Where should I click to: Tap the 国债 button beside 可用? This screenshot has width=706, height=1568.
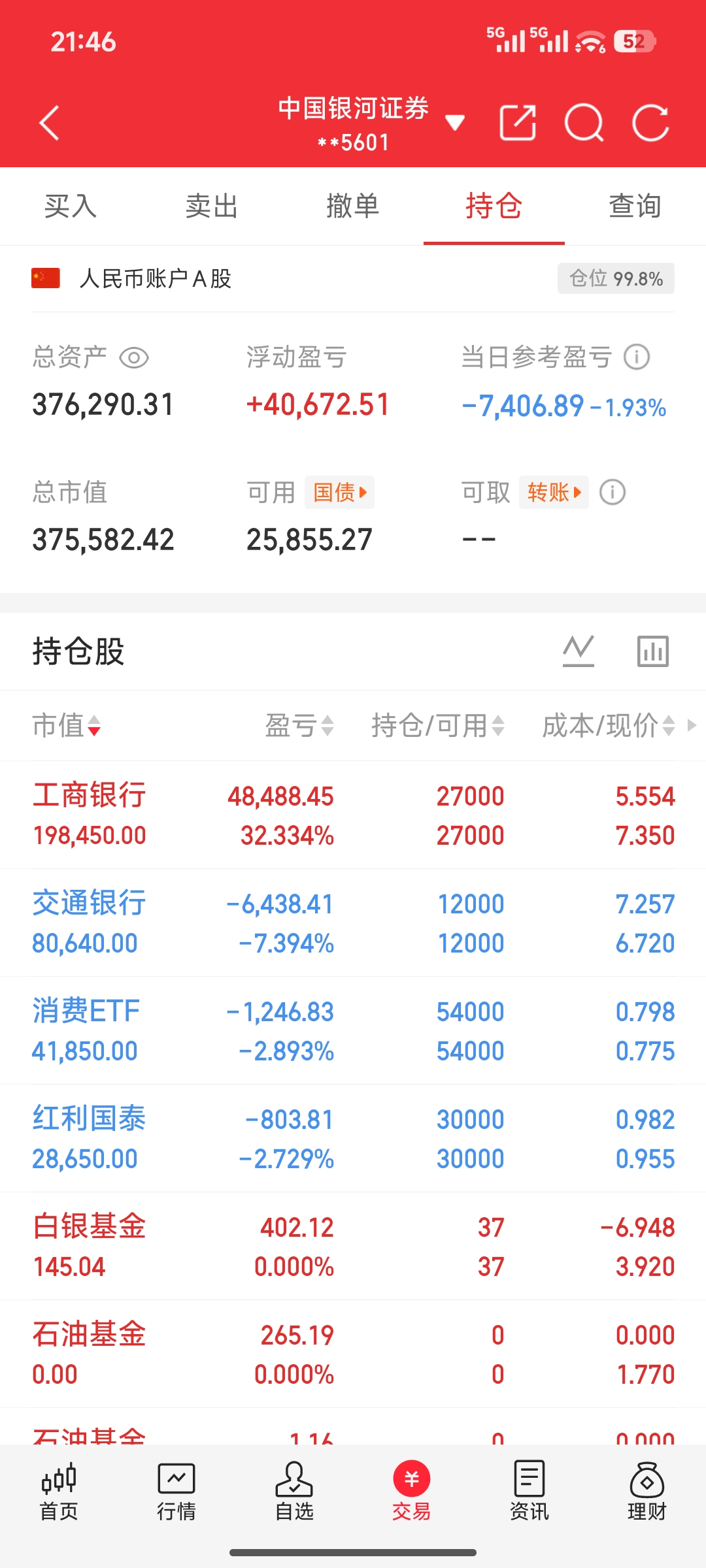click(339, 493)
